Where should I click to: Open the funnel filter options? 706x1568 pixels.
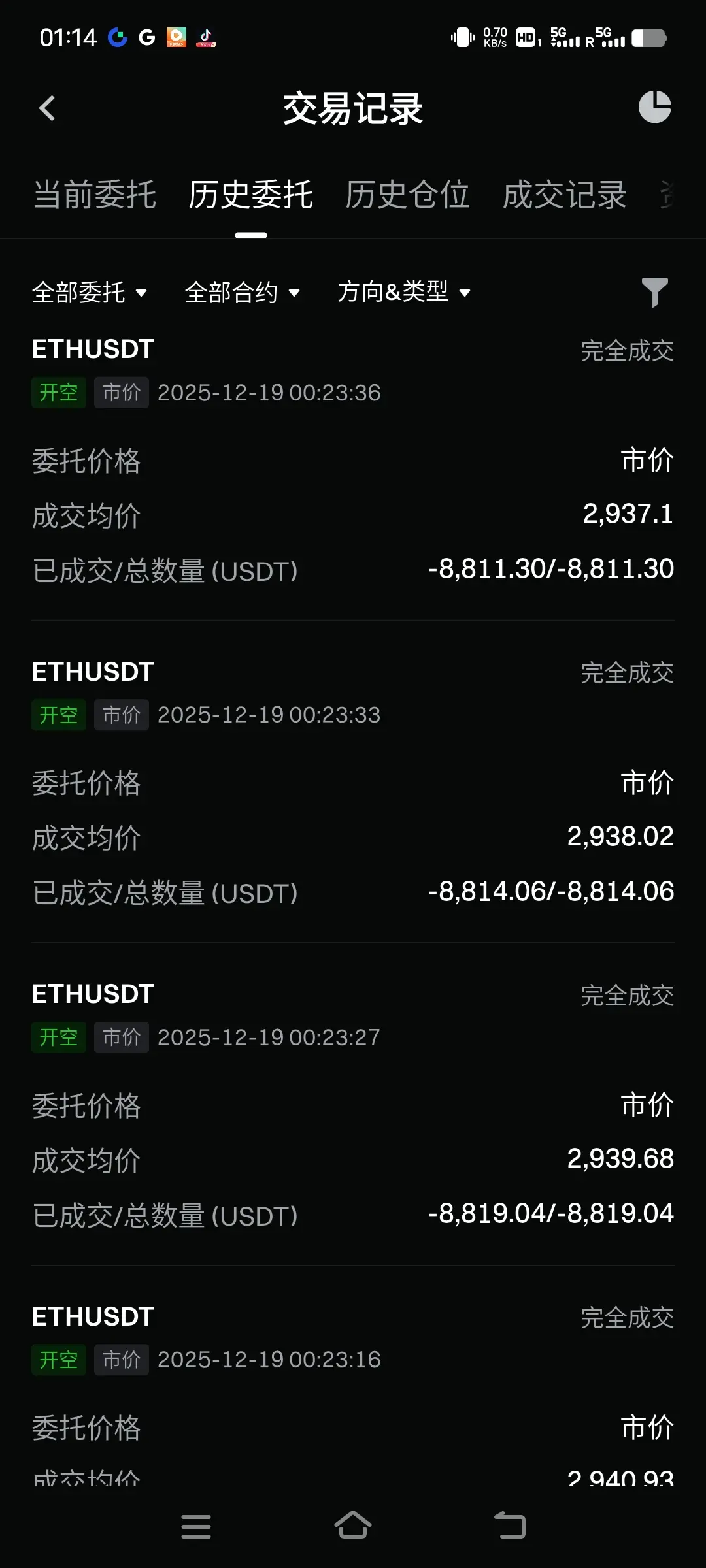point(654,292)
